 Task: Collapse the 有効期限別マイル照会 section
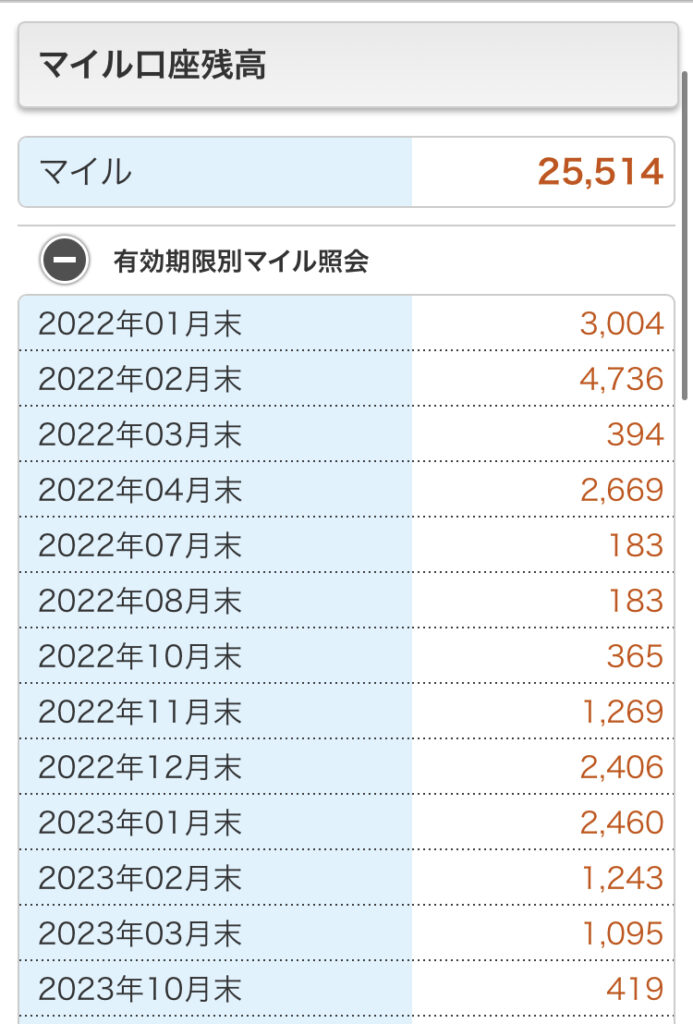(x=64, y=260)
